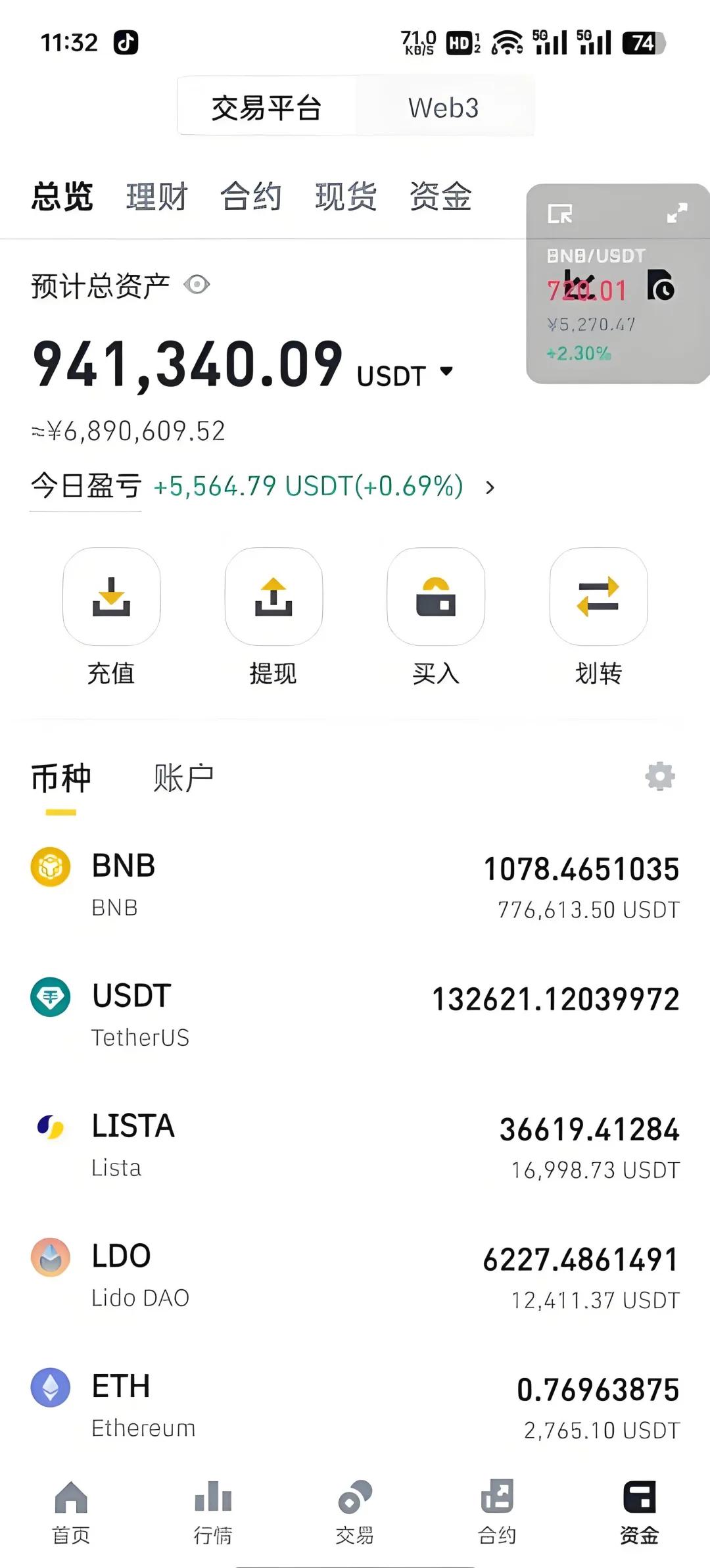
Task: Tap the 买入 buy wallet icon
Action: (x=436, y=597)
